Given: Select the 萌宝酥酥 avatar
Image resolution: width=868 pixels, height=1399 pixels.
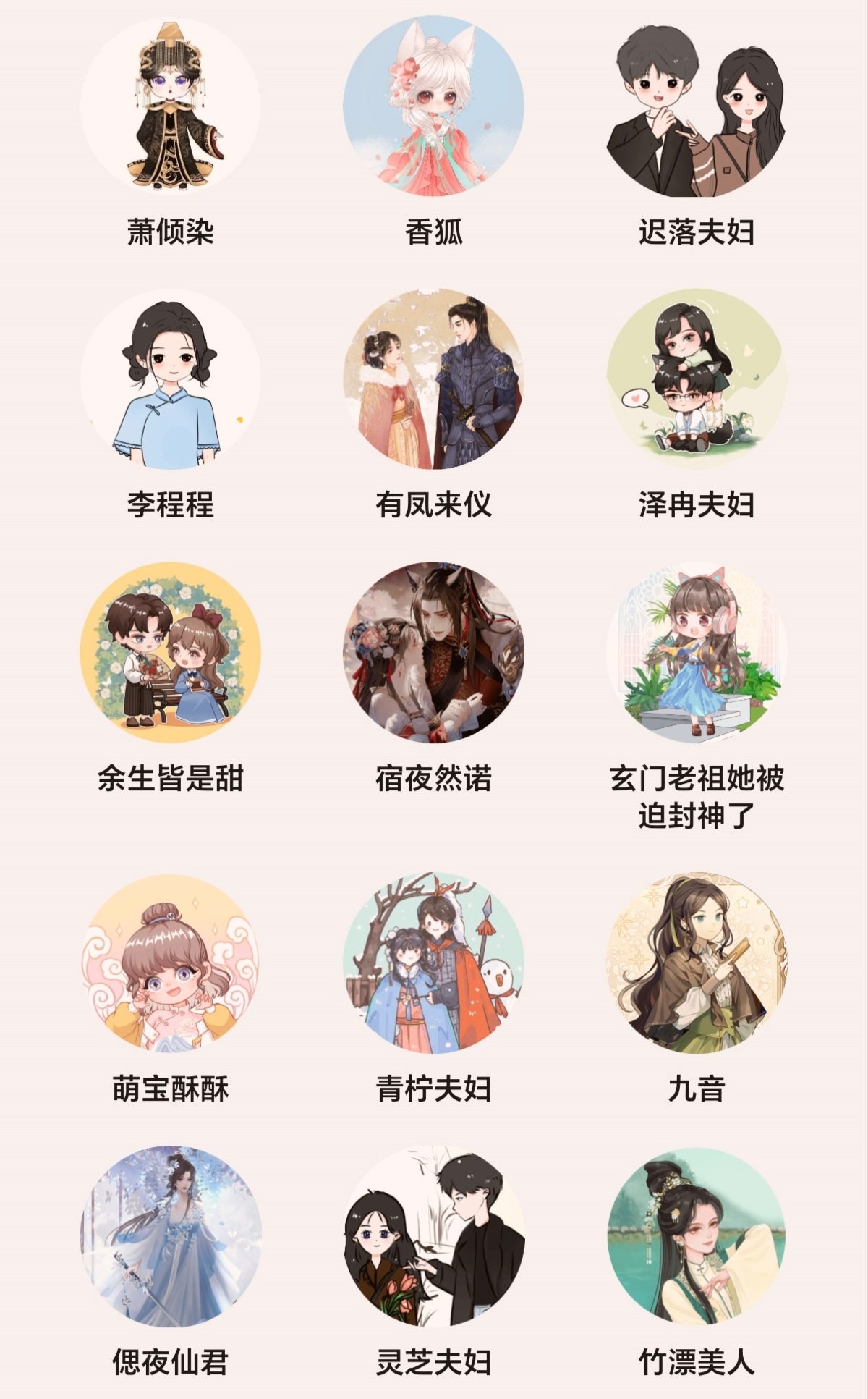Looking at the screenshot, I should (171, 962).
